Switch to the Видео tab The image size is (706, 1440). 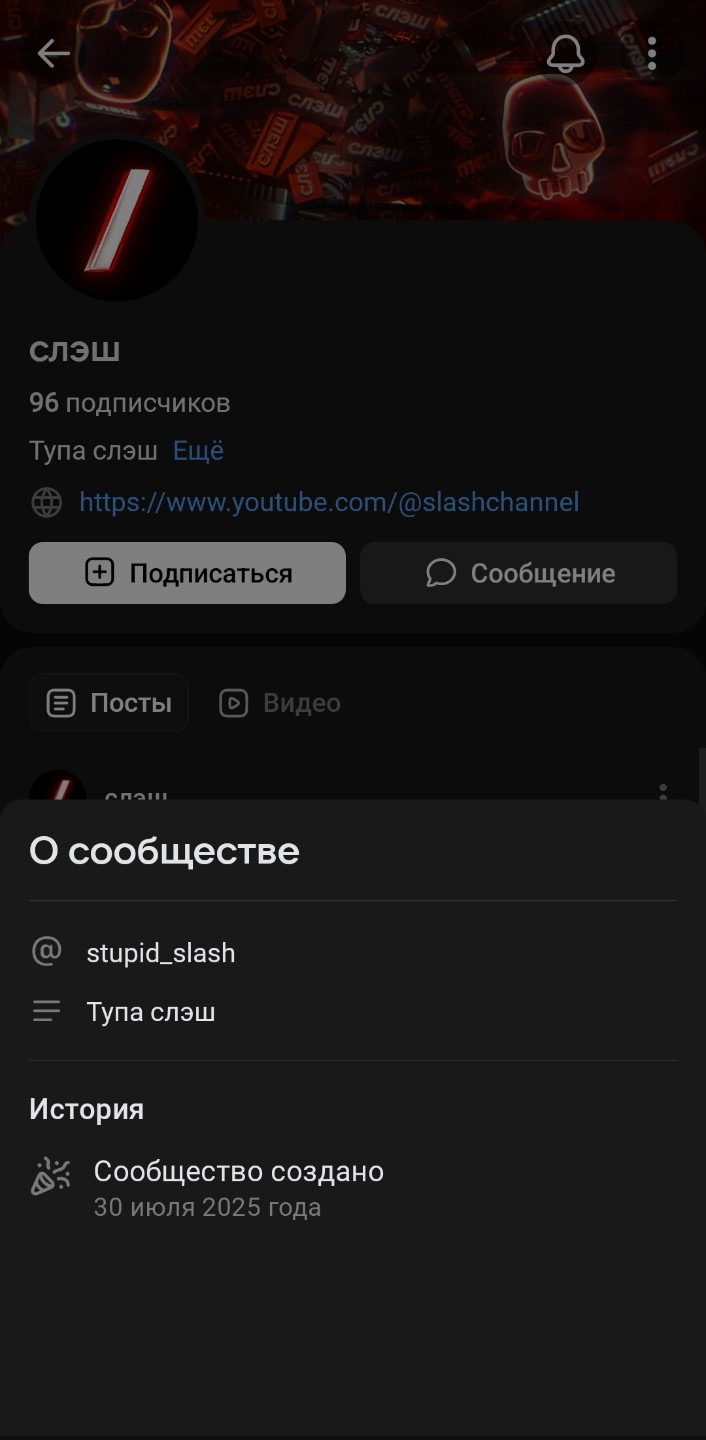(x=280, y=703)
